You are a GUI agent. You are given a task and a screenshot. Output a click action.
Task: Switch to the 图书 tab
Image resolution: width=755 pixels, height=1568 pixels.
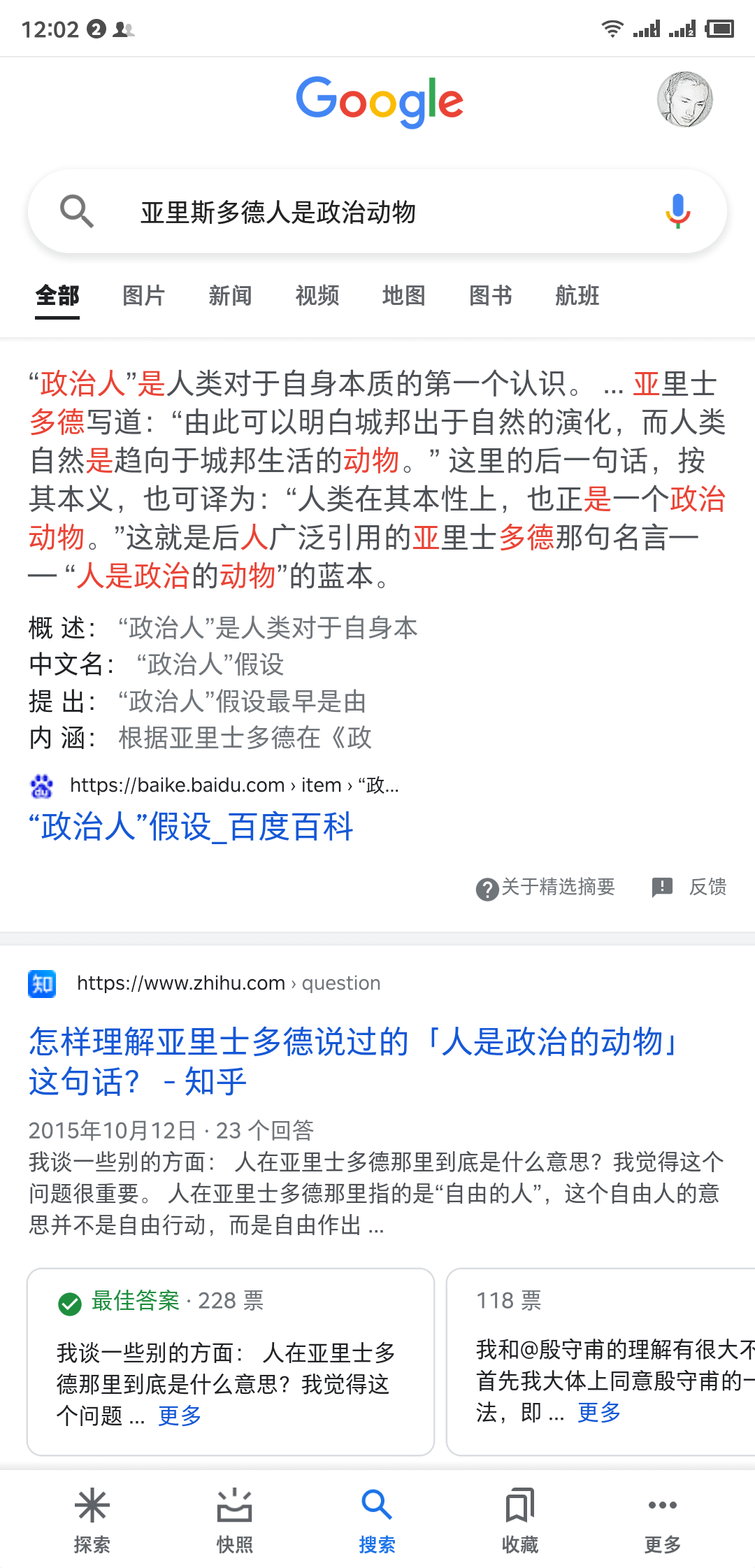coord(490,296)
